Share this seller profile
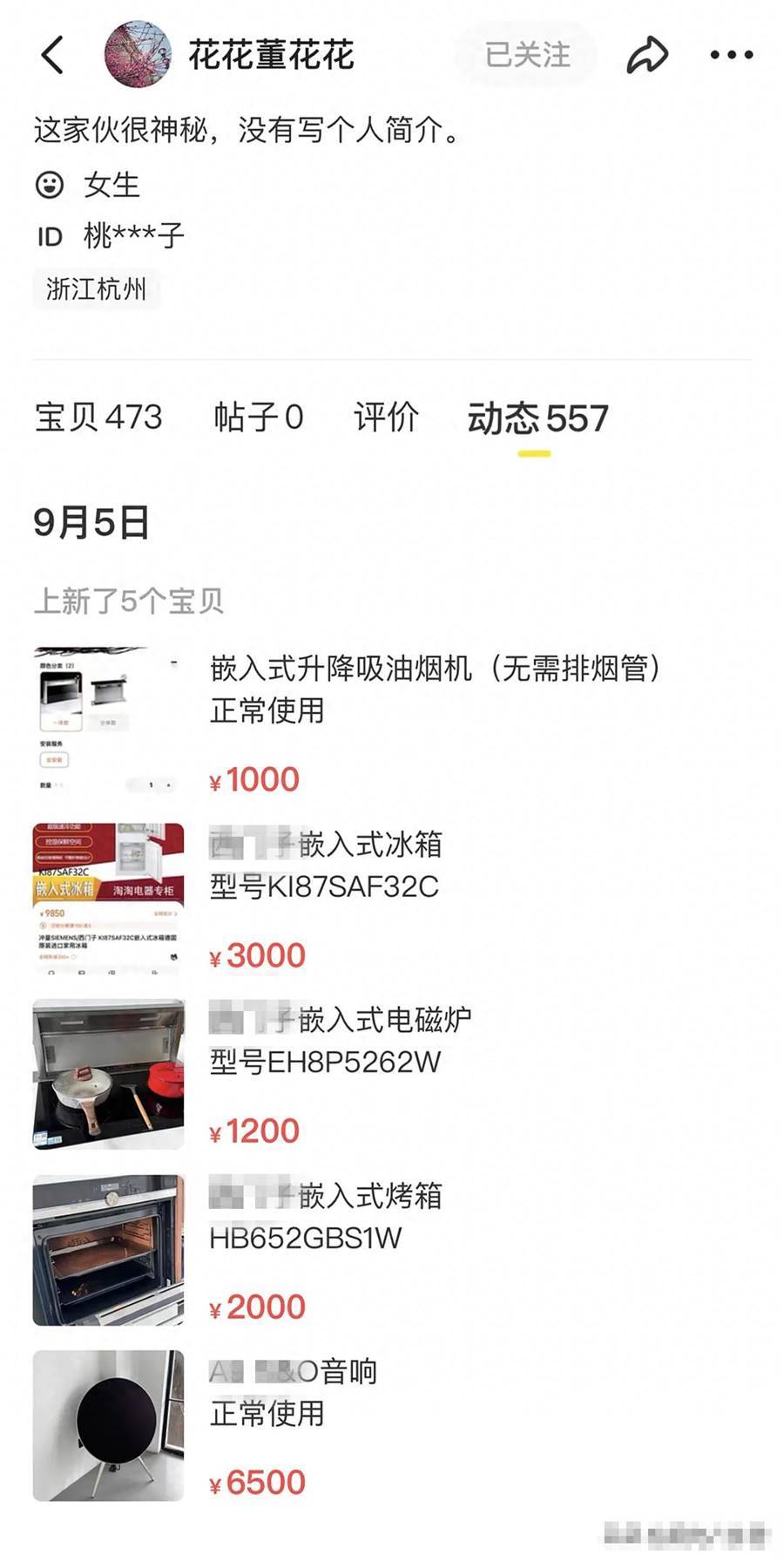784x1562 pixels. 647,55
